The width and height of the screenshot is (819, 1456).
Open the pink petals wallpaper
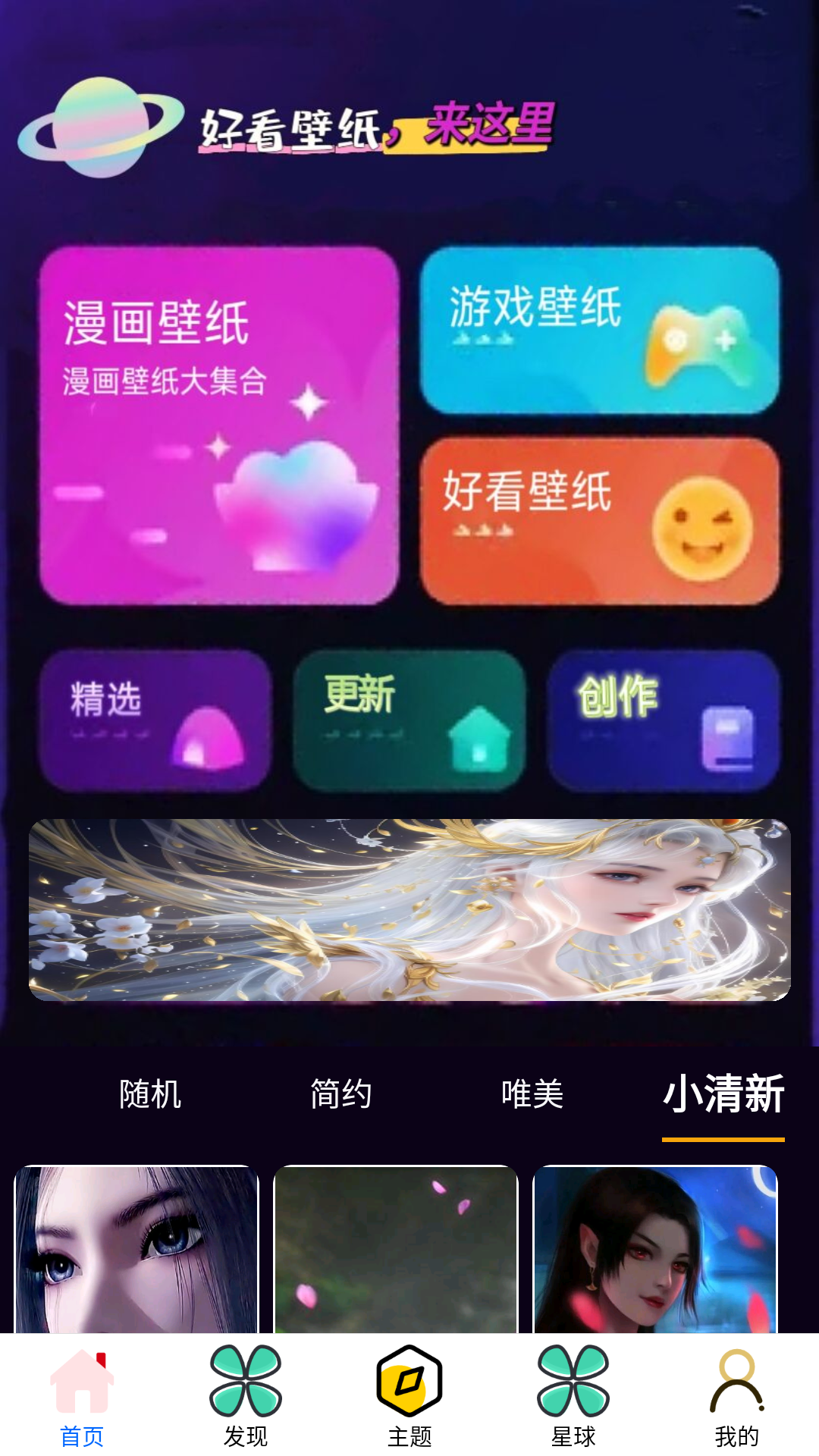point(396,1249)
